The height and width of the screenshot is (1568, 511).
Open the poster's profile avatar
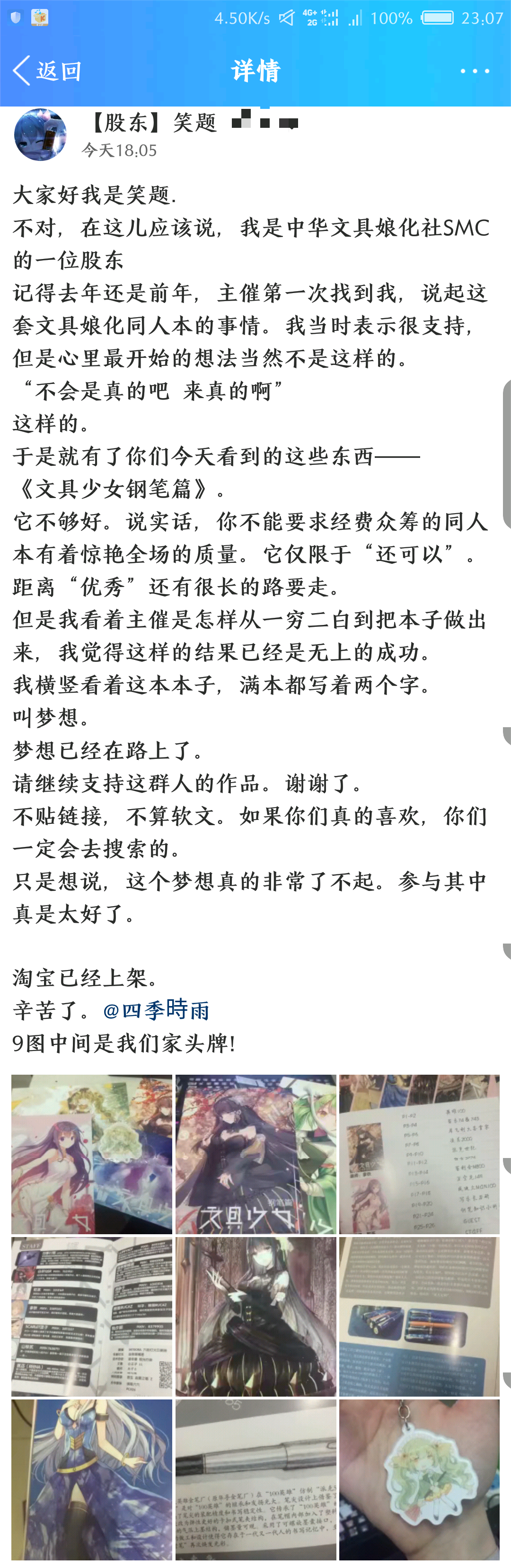pyautogui.click(x=40, y=134)
